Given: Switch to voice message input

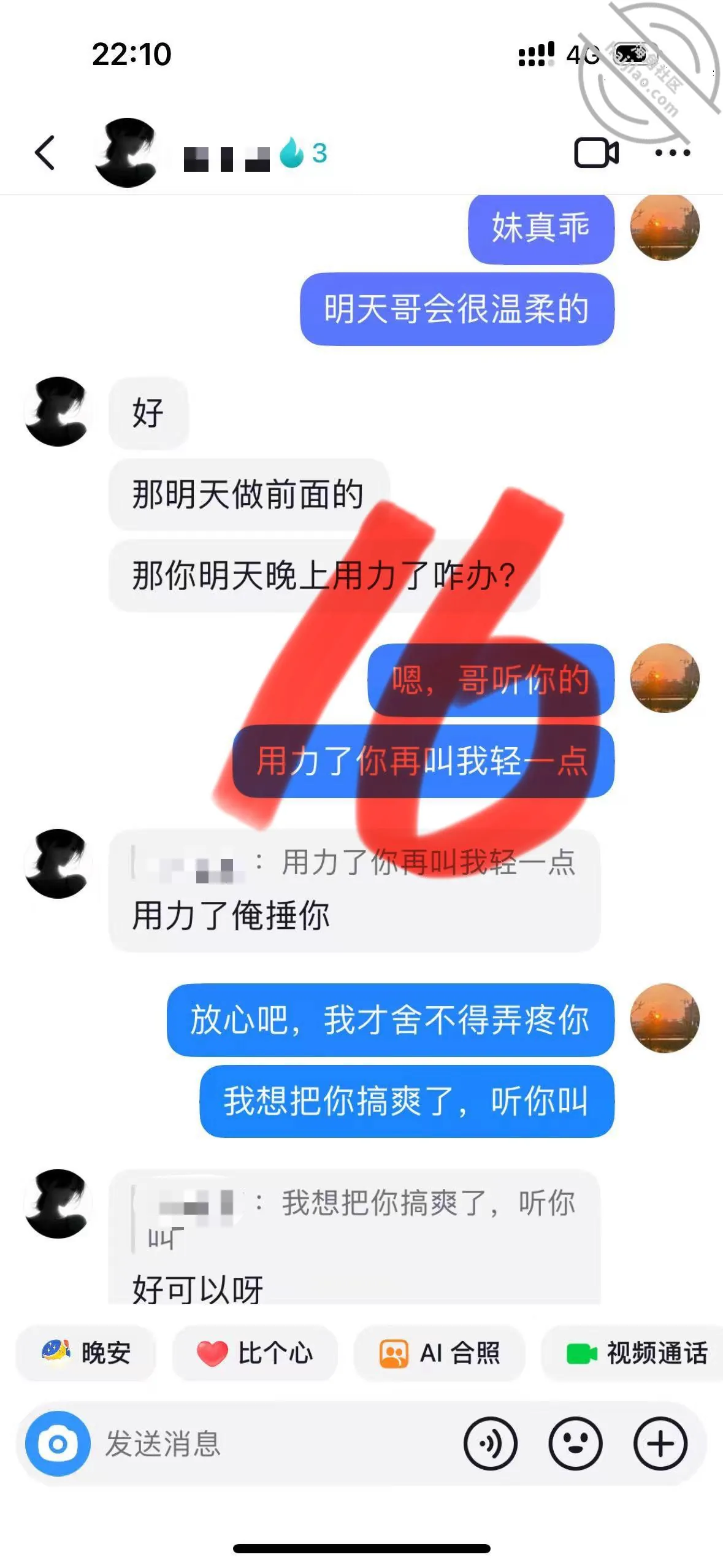Looking at the screenshot, I should coord(491,1443).
